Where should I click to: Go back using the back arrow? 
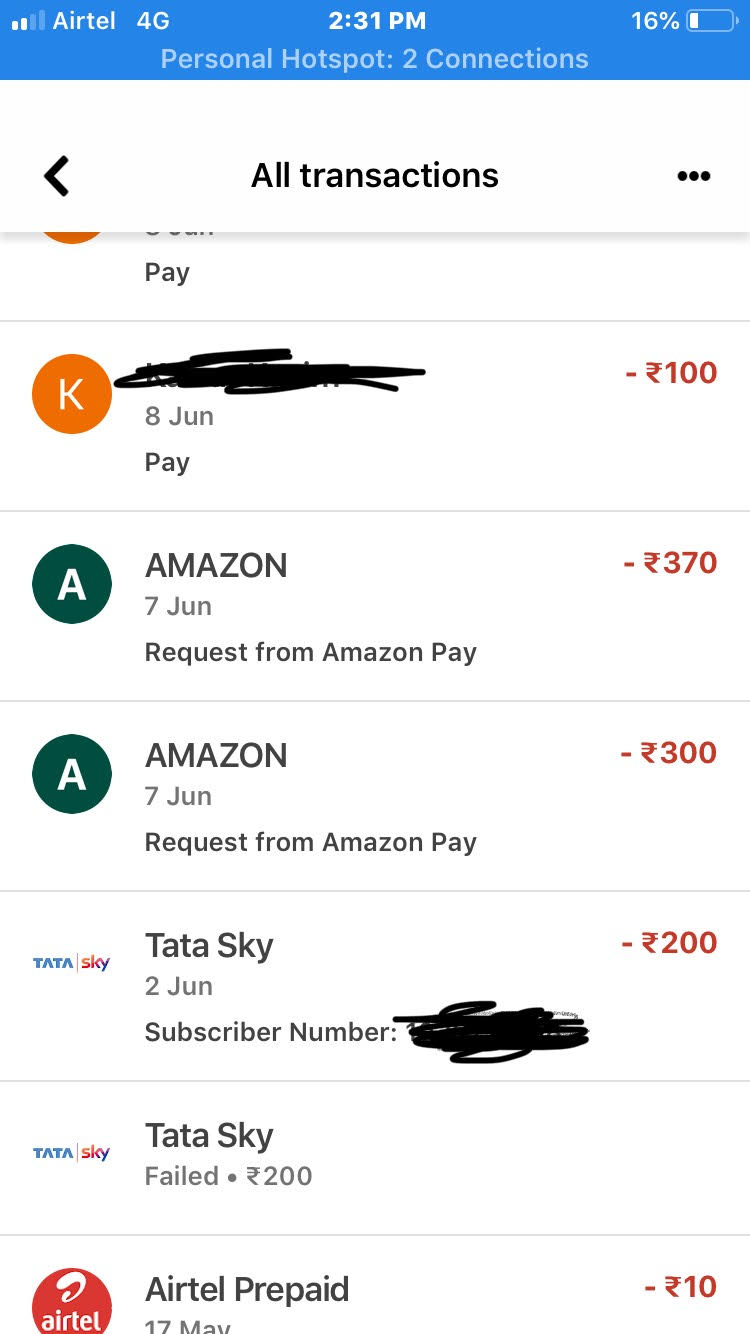click(x=57, y=176)
